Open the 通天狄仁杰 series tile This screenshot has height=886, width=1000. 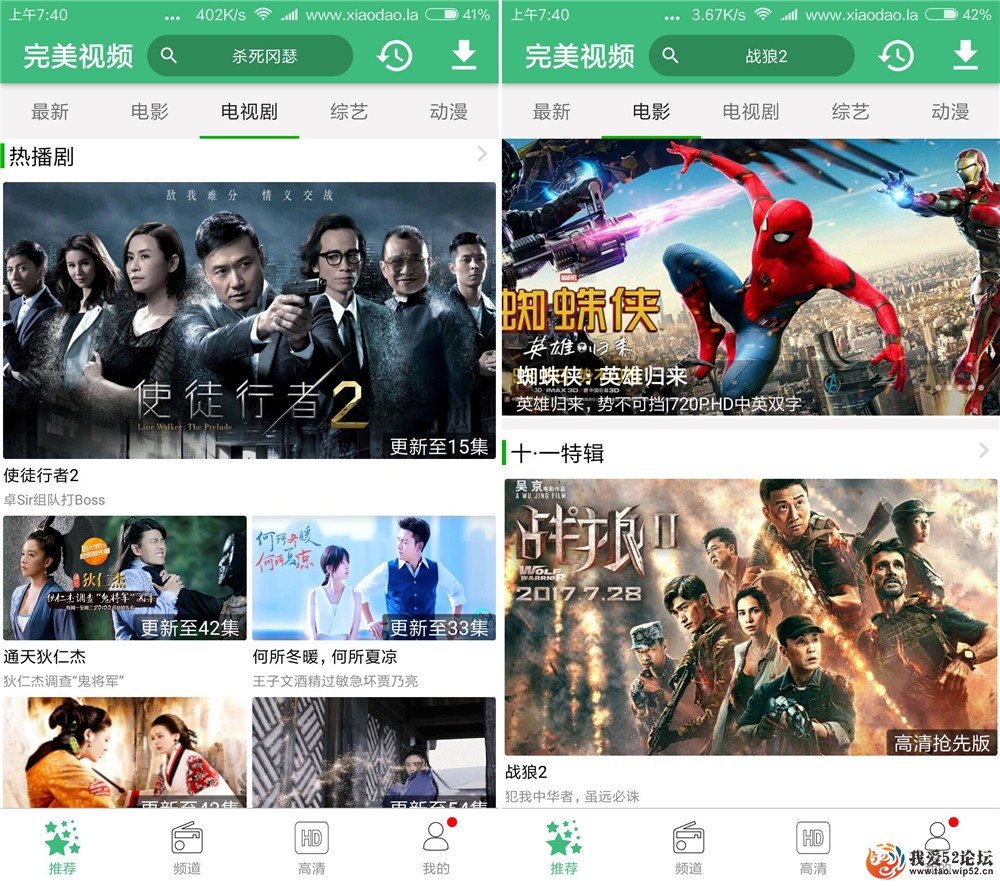click(125, 578)
